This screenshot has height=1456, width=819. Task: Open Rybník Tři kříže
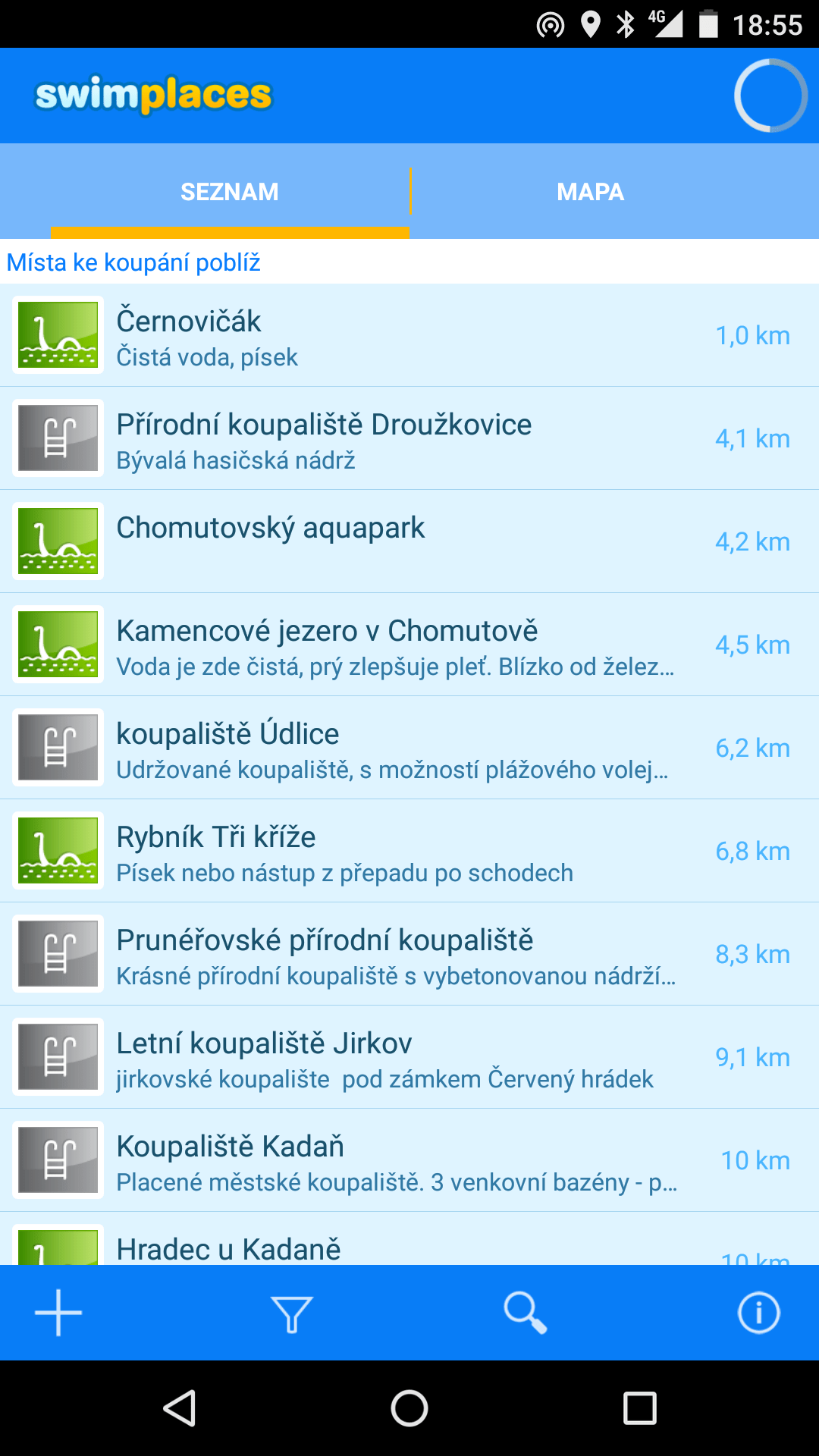click(409, 851)
